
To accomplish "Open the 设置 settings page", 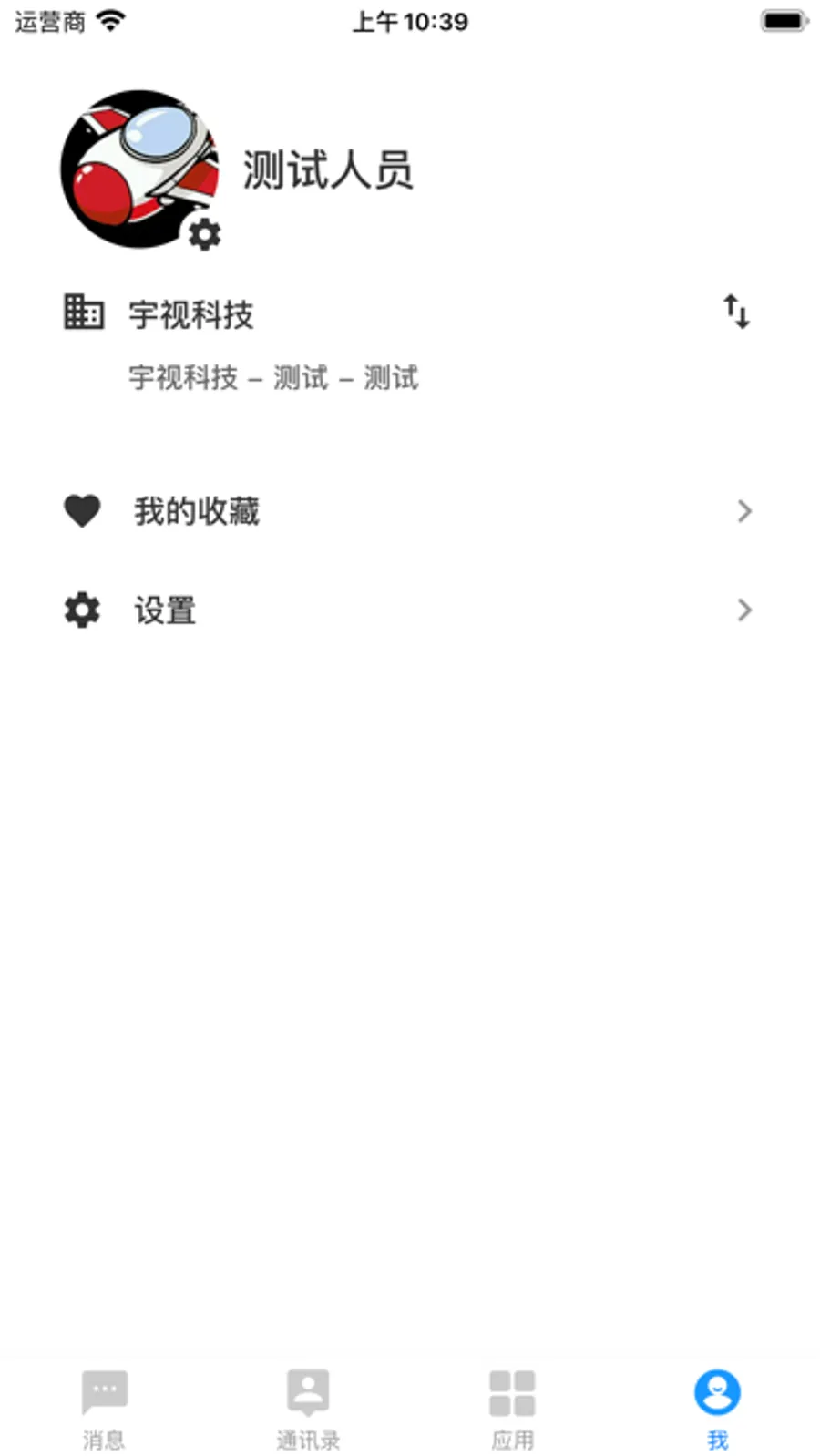I will click(164, 610).
